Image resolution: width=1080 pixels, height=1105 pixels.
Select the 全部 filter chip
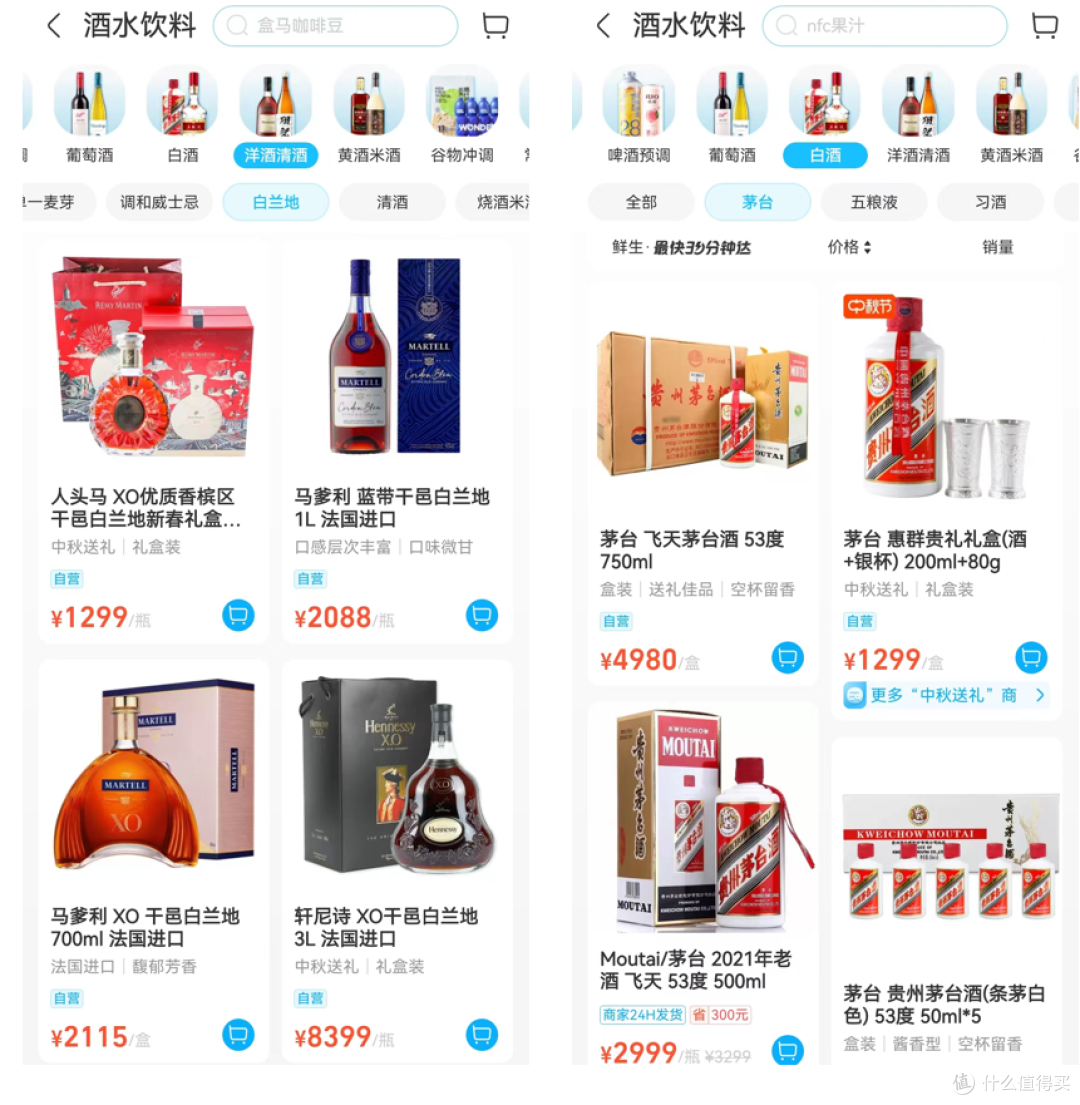tap(641, 202)
